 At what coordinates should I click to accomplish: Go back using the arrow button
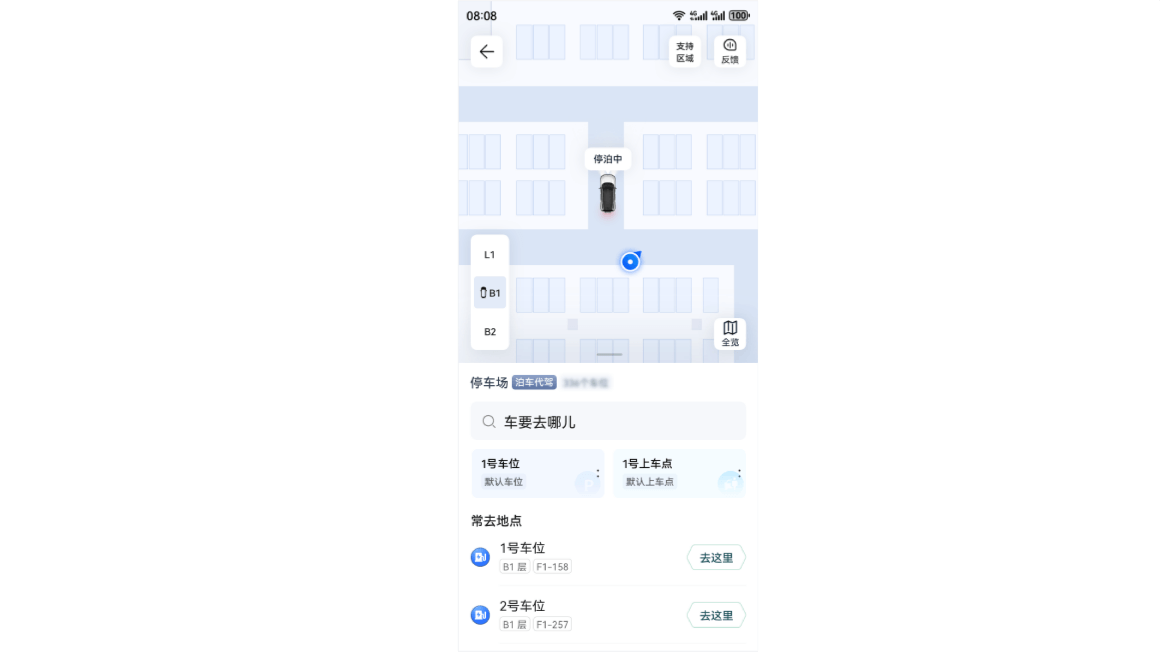[x=486, y=52]
